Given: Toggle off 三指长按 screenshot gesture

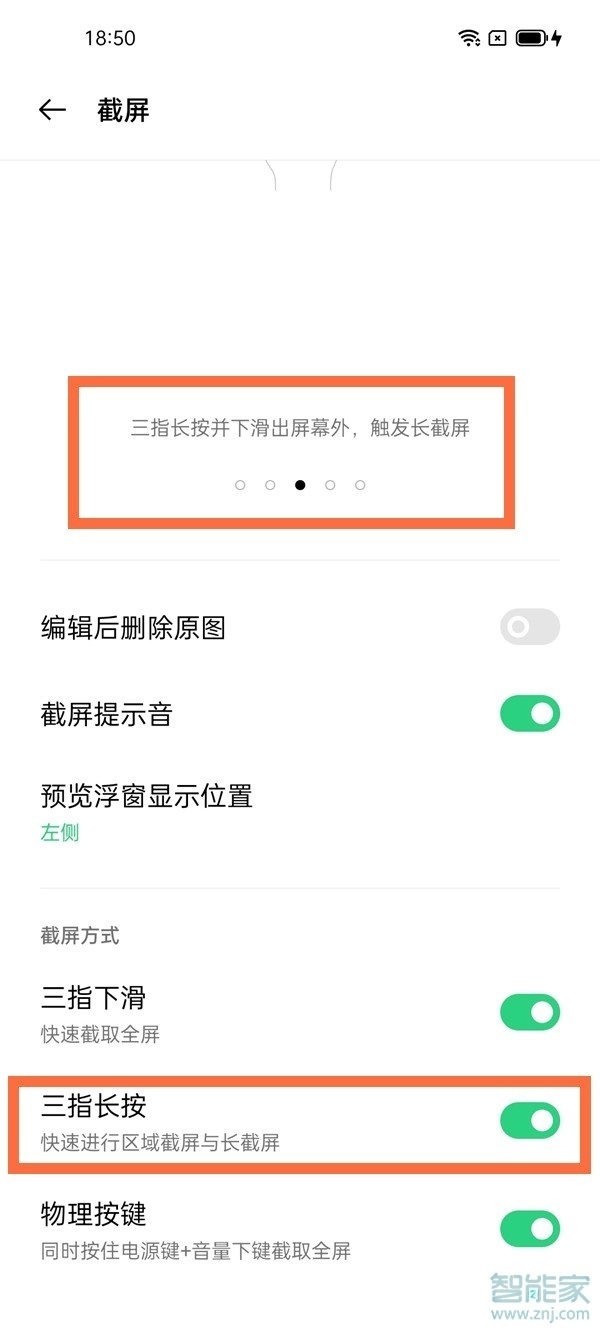Looking at the screenshot, I should (x=529, y=1120).
